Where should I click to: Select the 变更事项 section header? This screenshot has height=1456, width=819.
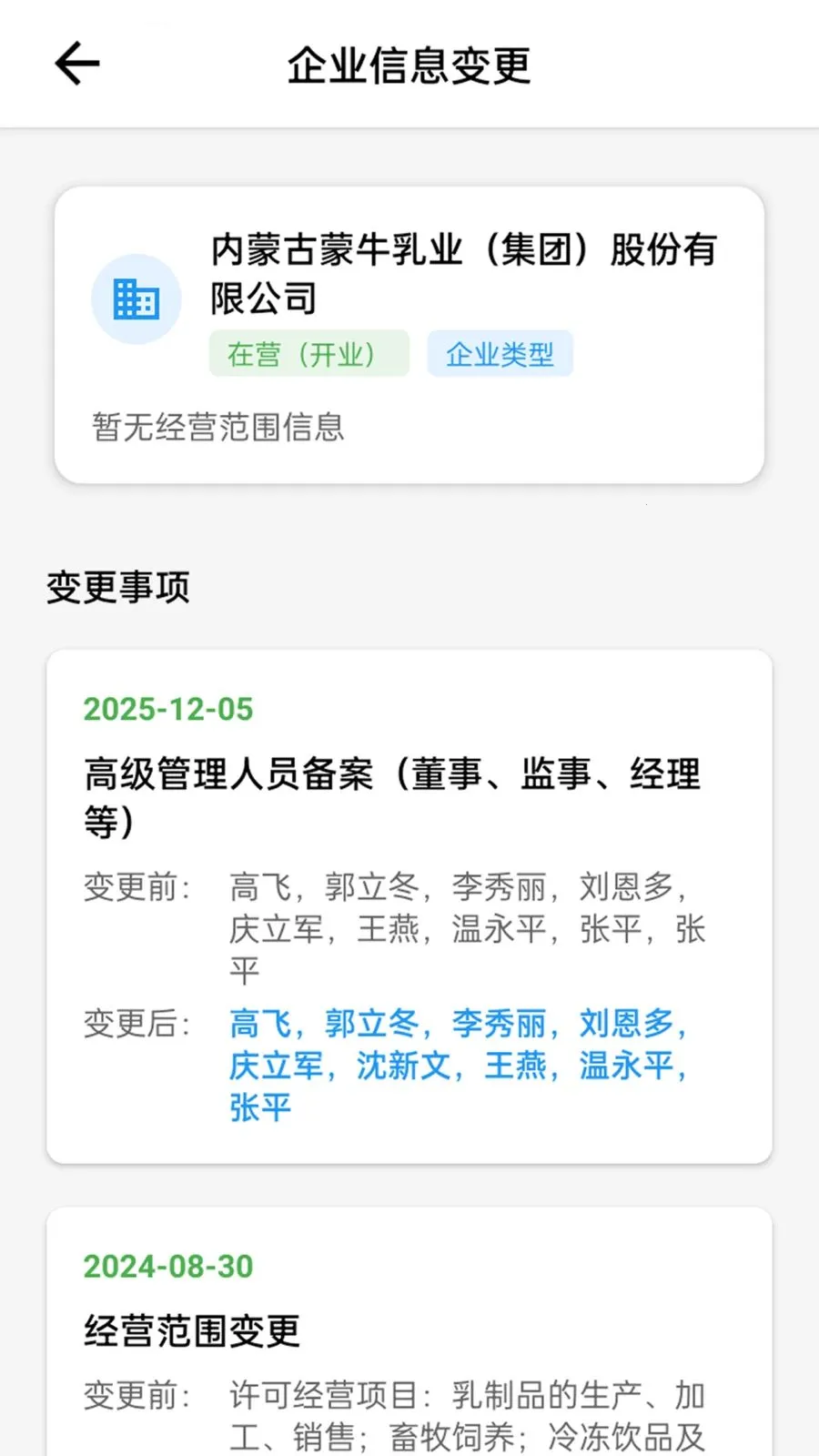(x=117, y=588)
